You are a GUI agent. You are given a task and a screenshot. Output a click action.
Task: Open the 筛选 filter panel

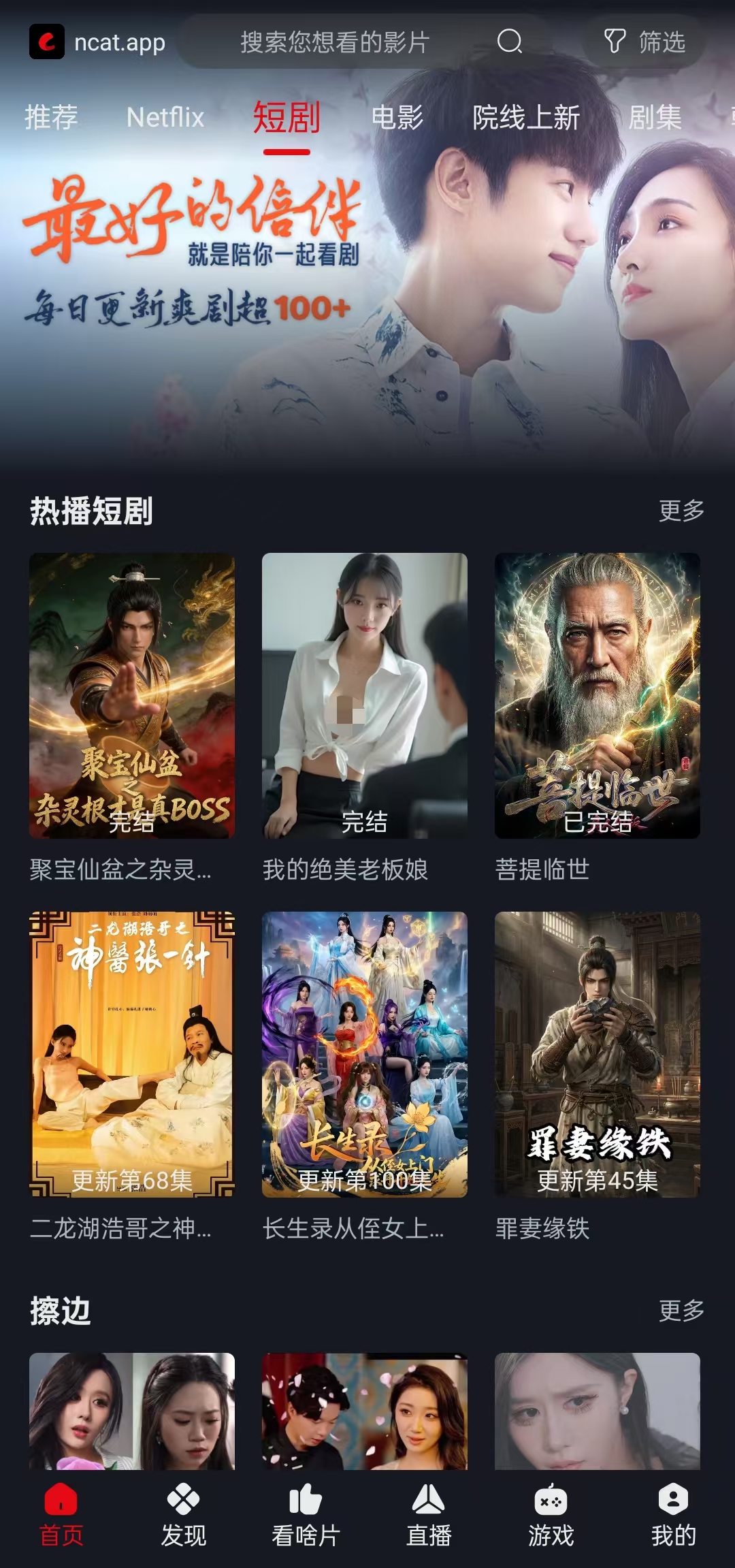pos(644,43)
